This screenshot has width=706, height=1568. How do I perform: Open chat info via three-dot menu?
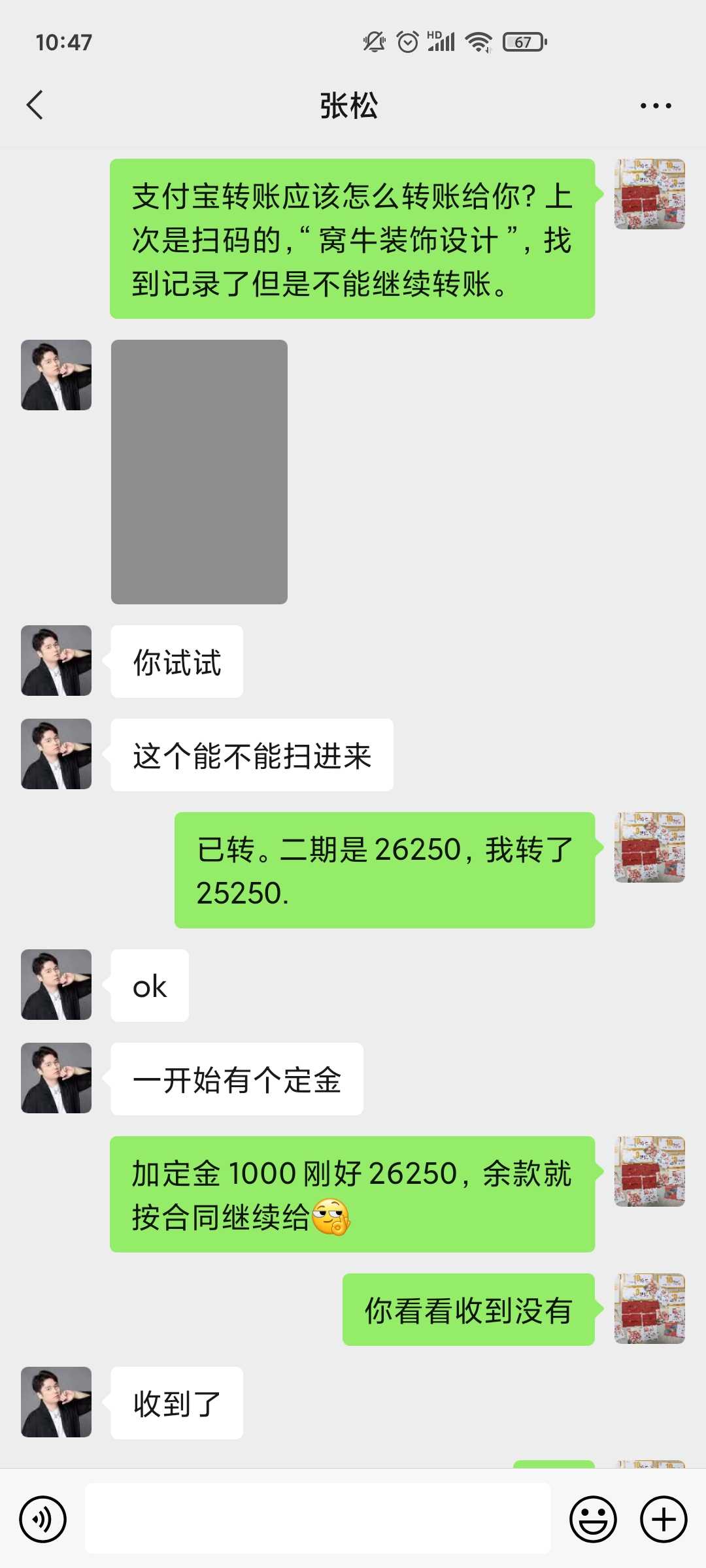point(655,106)
